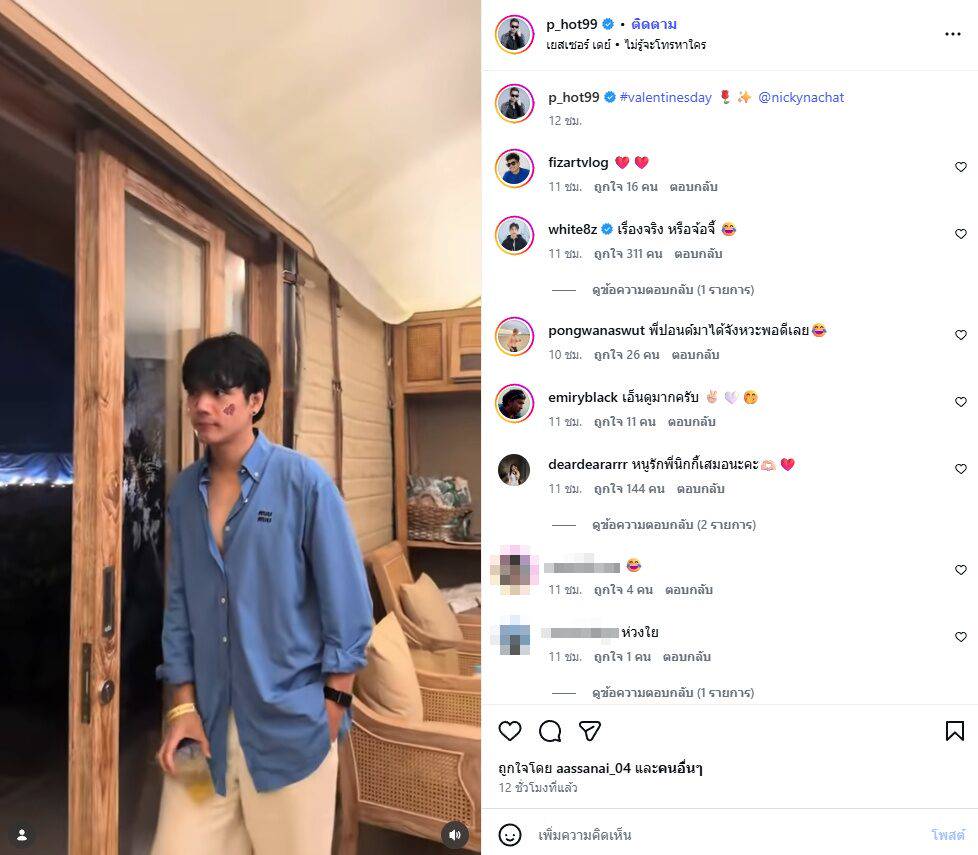The image size is (978, 855).
Task: Reply to white8z's comment
Action: 698,254
